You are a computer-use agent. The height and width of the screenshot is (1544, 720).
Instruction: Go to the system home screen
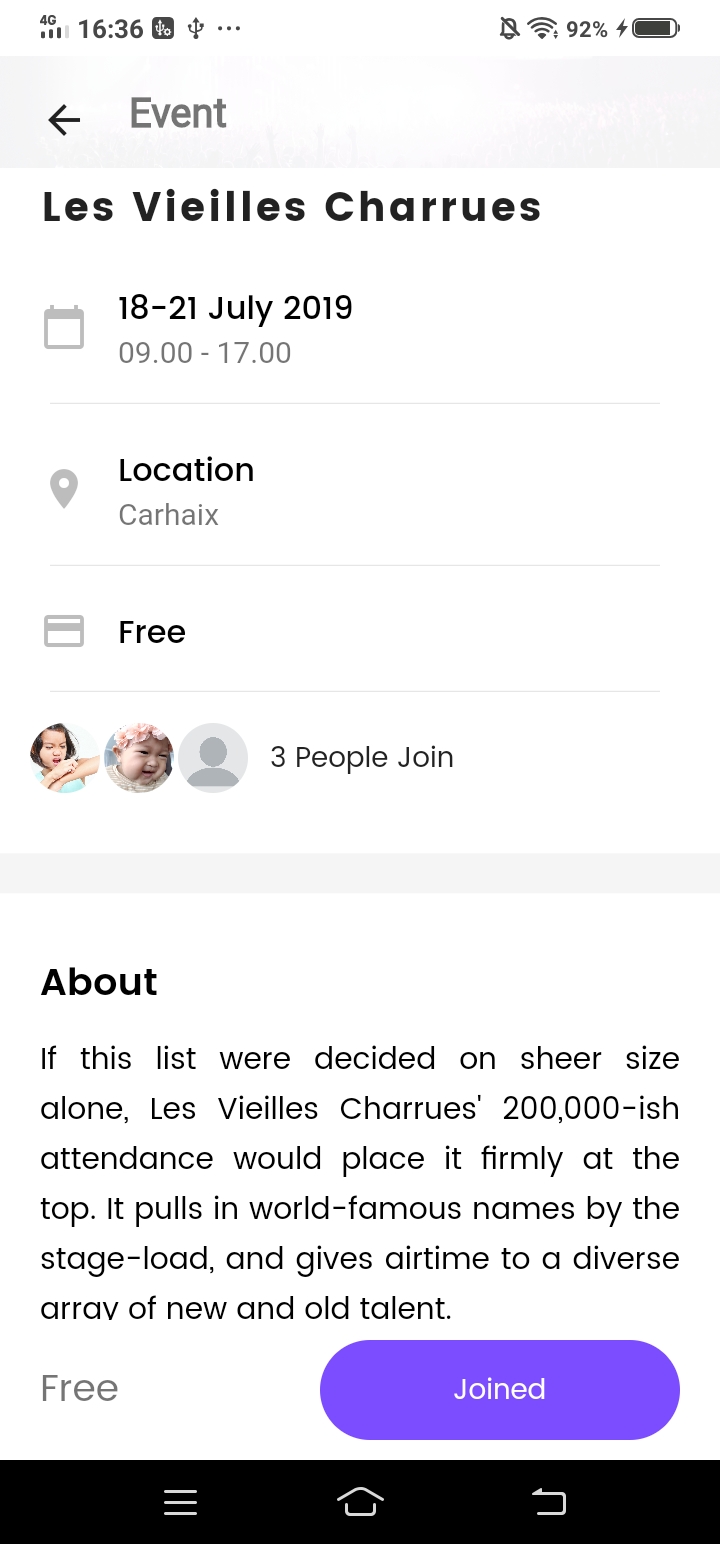(x=360, y=1501)
